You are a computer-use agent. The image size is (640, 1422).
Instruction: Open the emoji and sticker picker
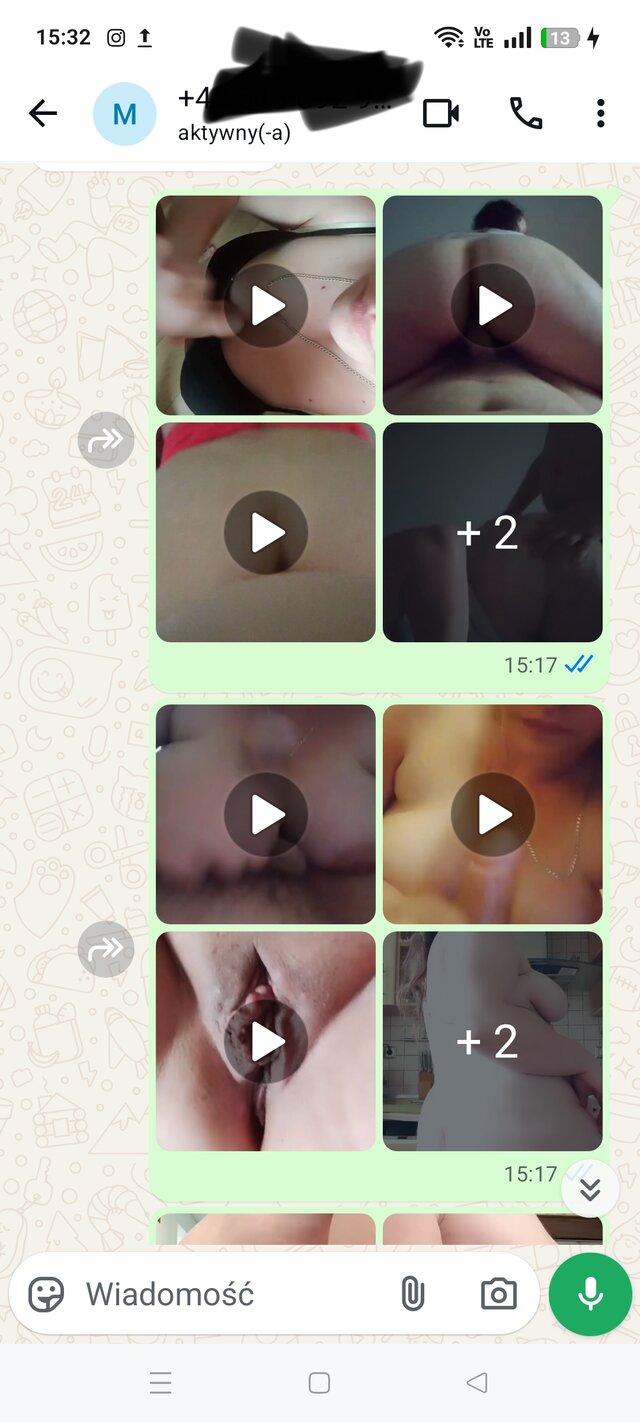pos(46,1294)
